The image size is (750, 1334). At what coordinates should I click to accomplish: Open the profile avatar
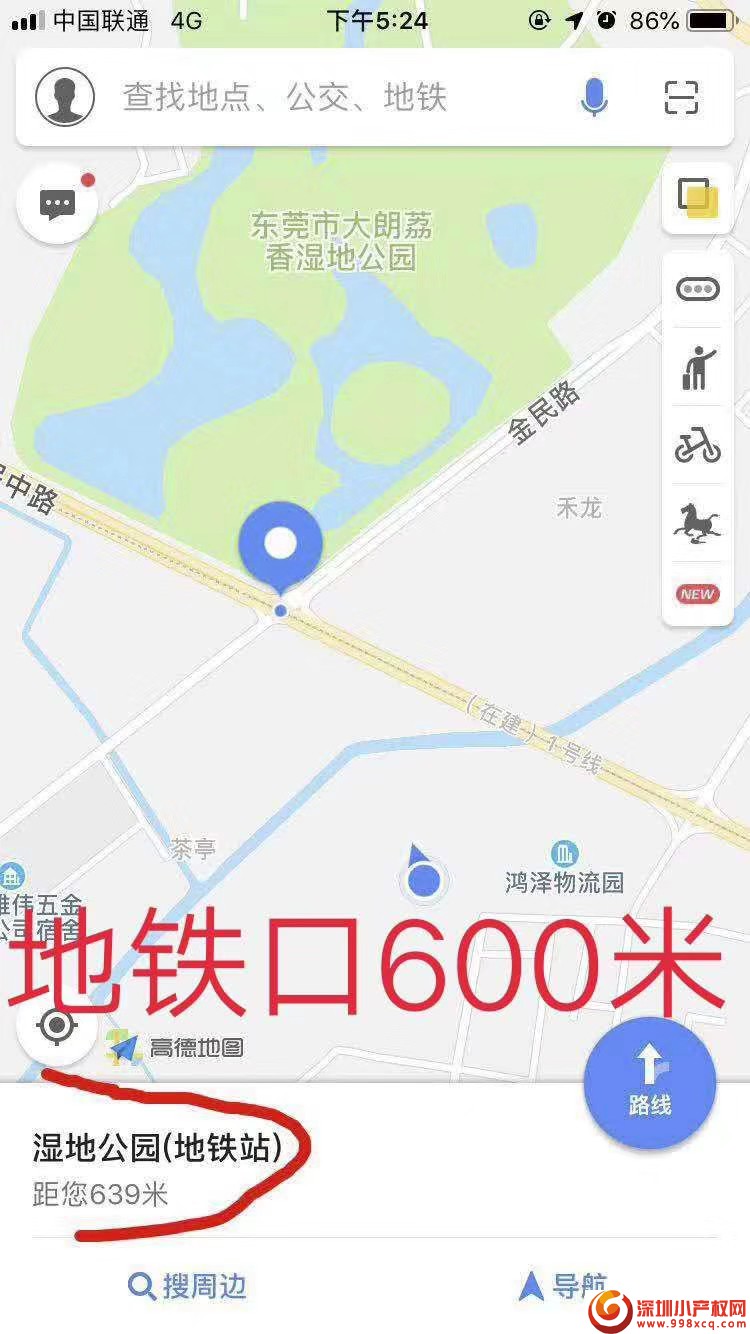coord(65,97)
